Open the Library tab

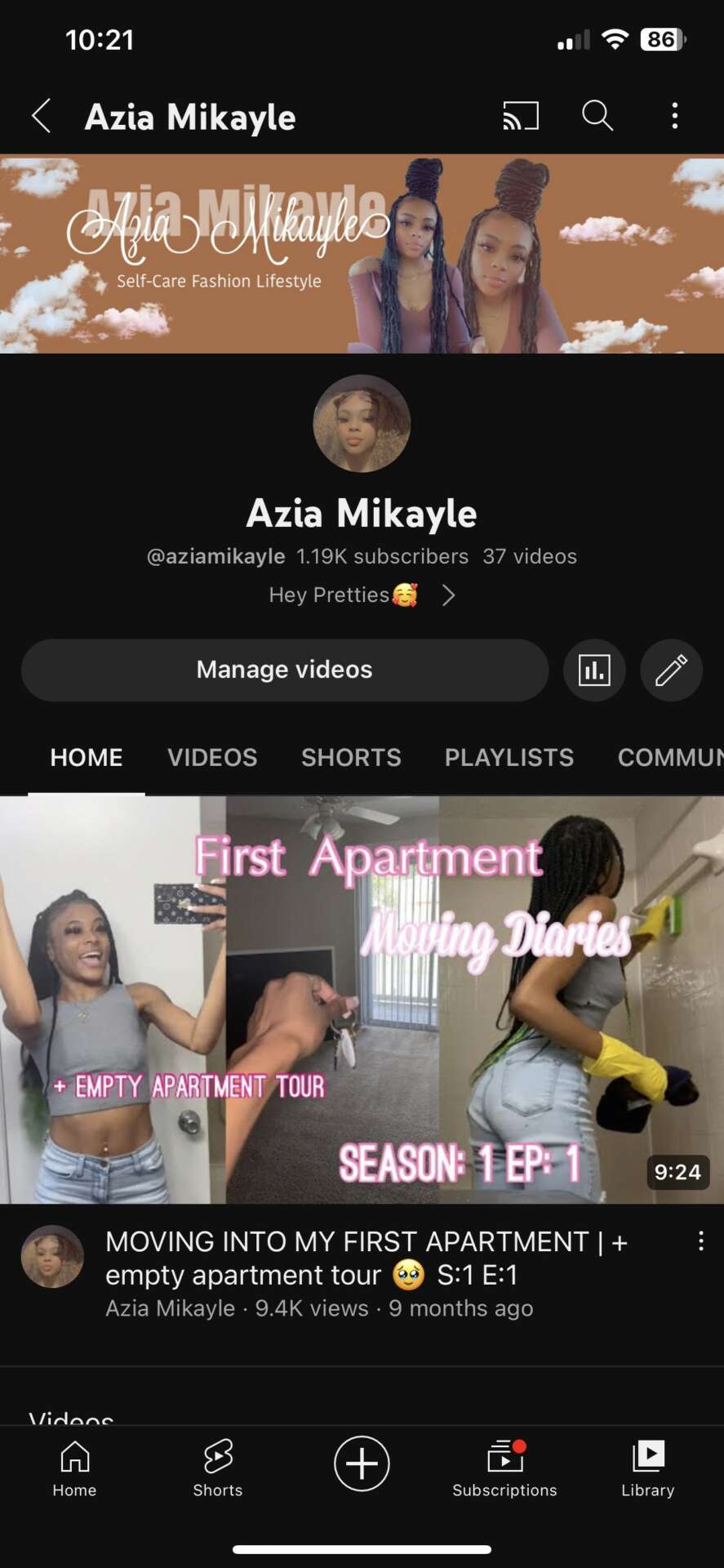pos(648,1468)
